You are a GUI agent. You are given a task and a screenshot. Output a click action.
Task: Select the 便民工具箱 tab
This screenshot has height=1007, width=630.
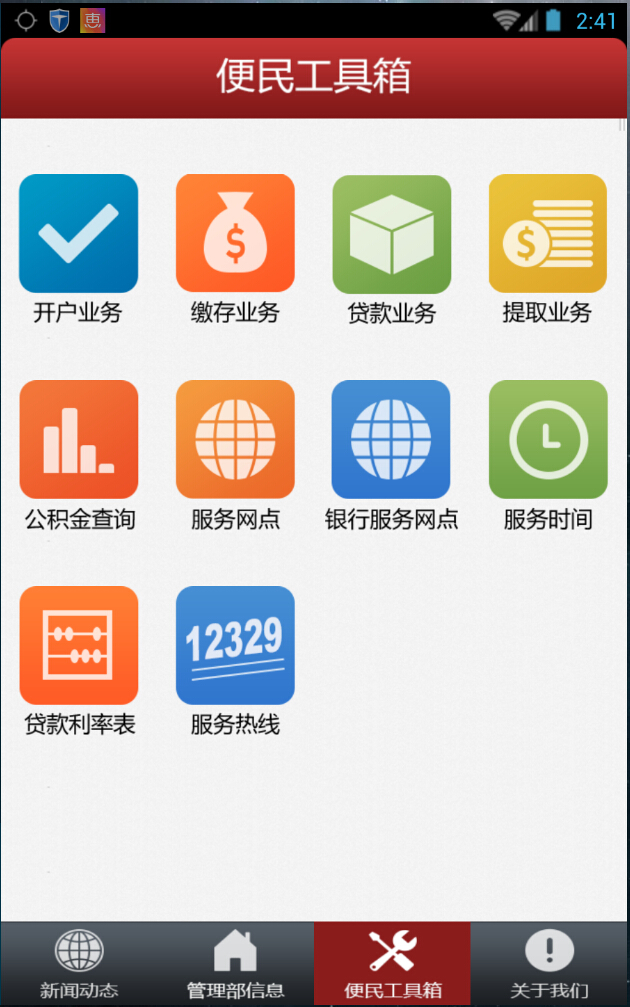[x=392, y=964]
